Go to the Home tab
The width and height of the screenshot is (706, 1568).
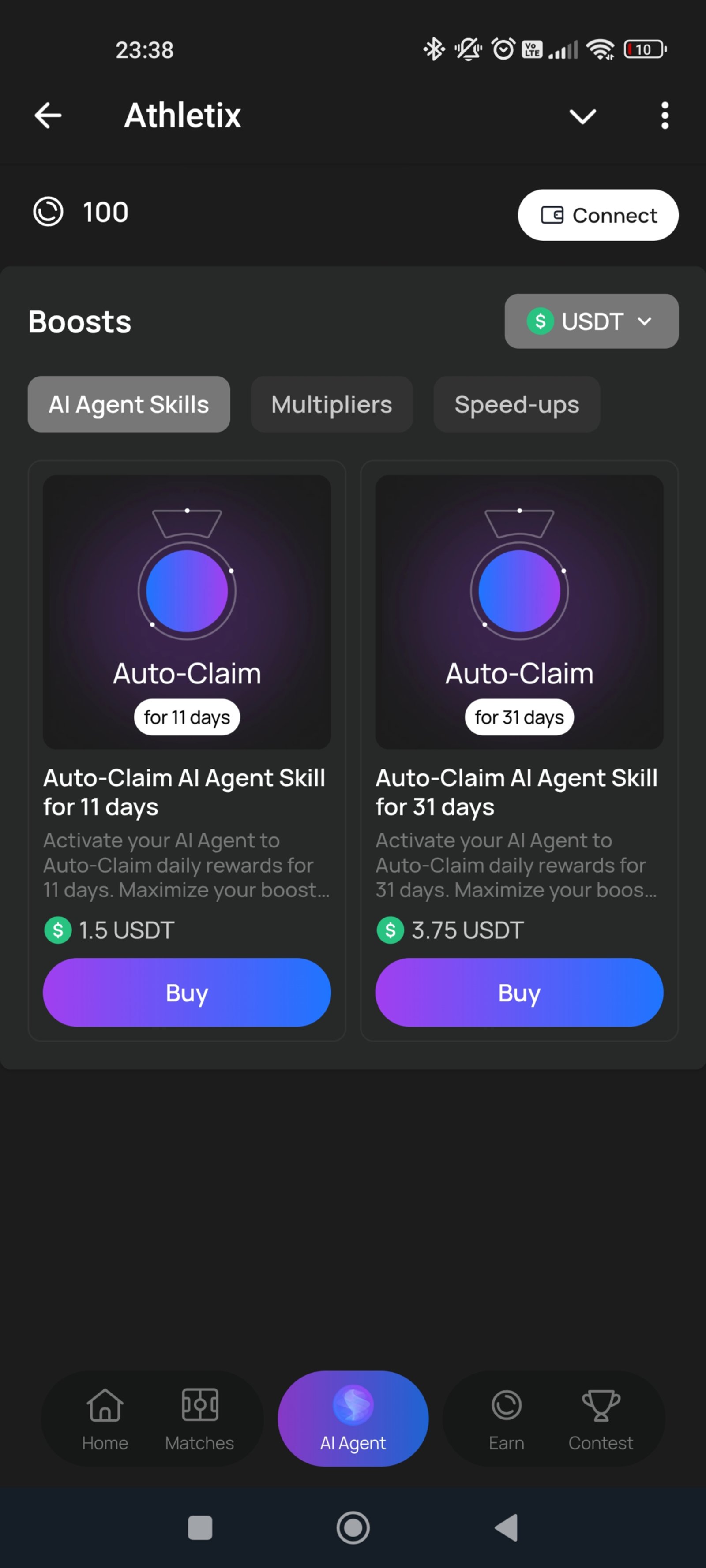[x=105, y=1419]
